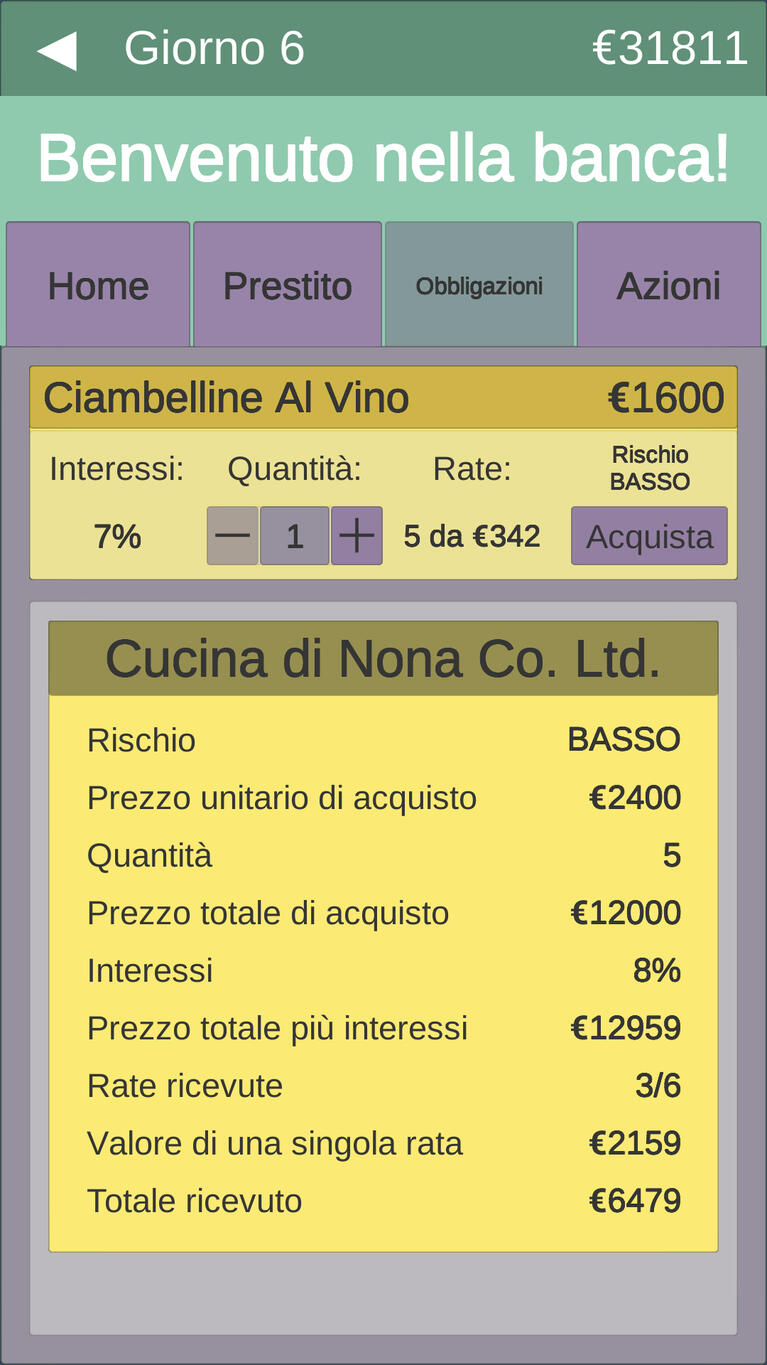The image size is (767, 1365).
Task: Open the Prestito tab
Action: tap(287, 286)
